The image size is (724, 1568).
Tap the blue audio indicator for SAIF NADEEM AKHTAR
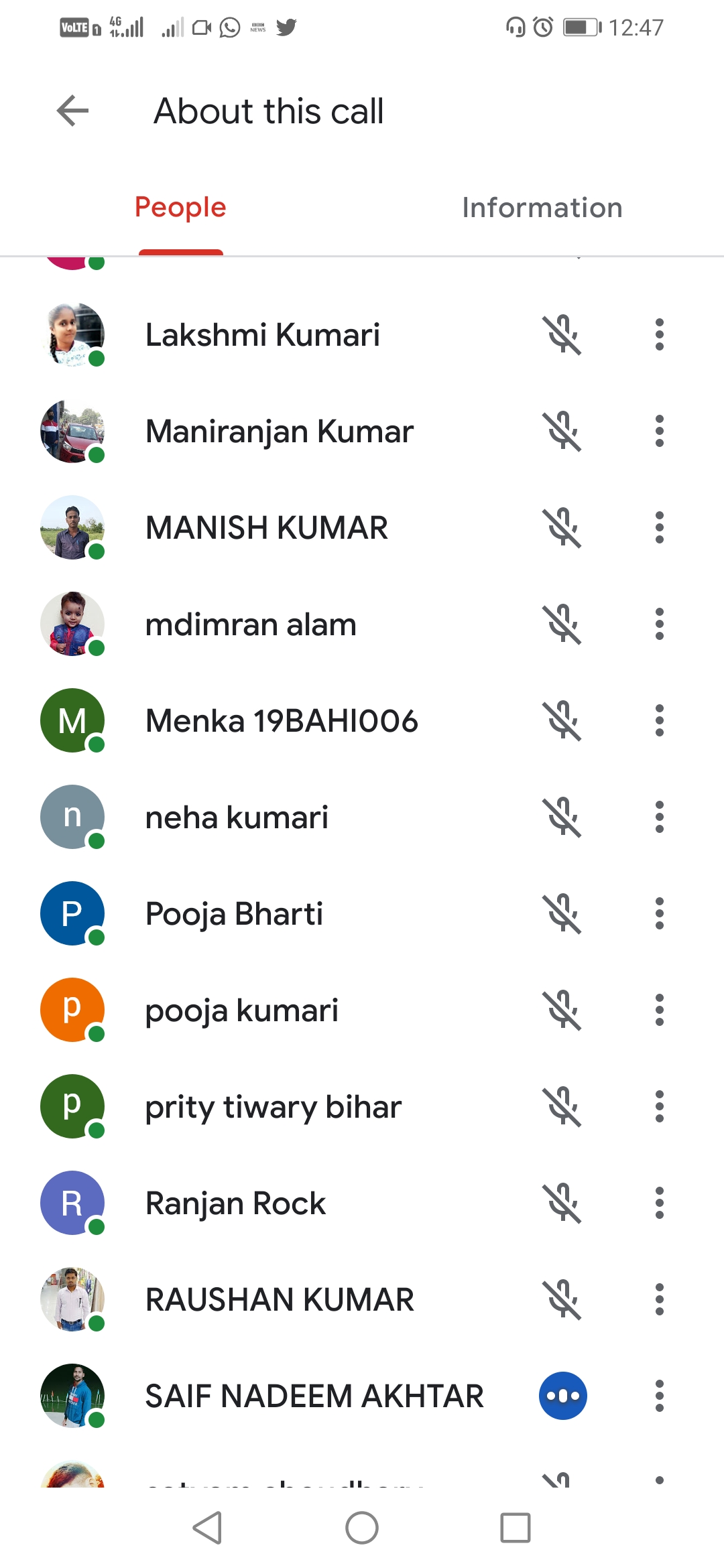563,1396
